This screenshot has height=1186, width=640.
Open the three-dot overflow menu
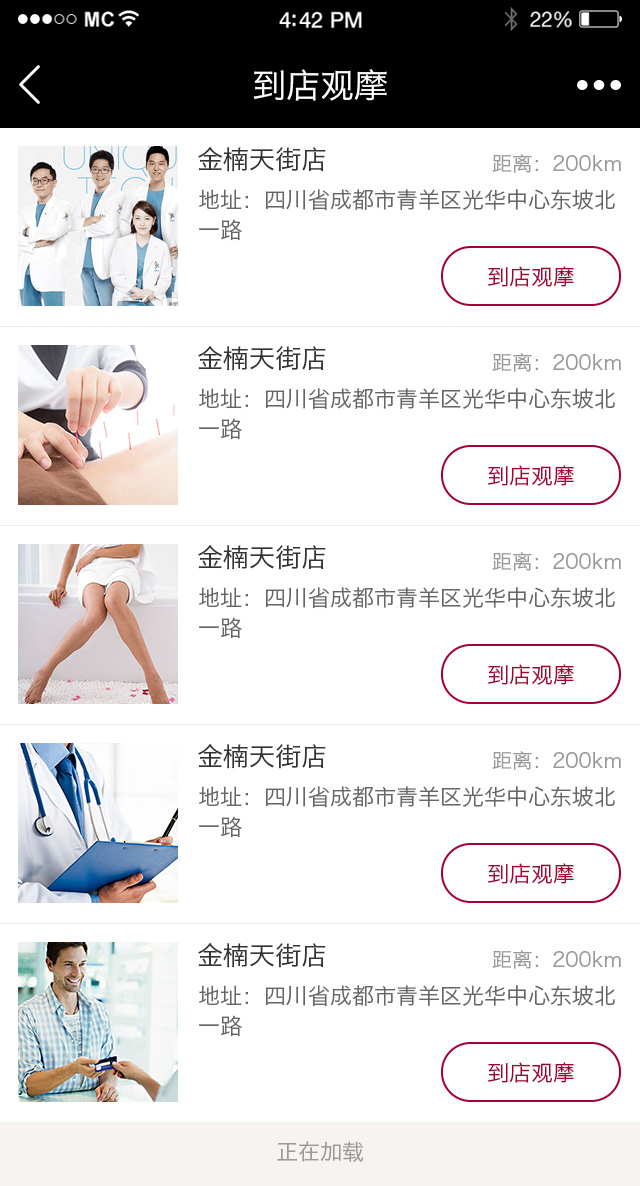coord(598,85)
